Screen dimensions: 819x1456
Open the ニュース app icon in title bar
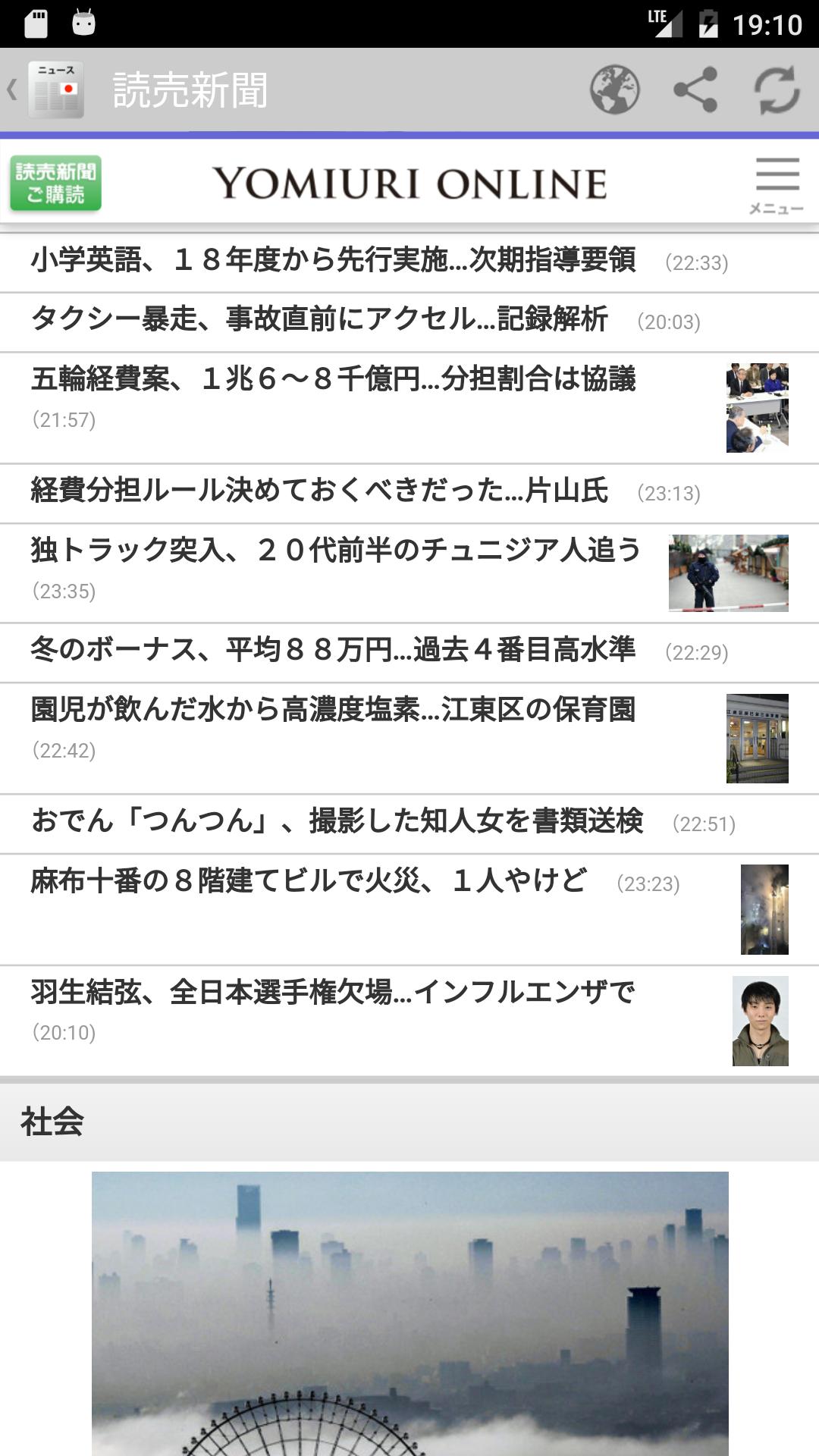(x=55, y=86)
